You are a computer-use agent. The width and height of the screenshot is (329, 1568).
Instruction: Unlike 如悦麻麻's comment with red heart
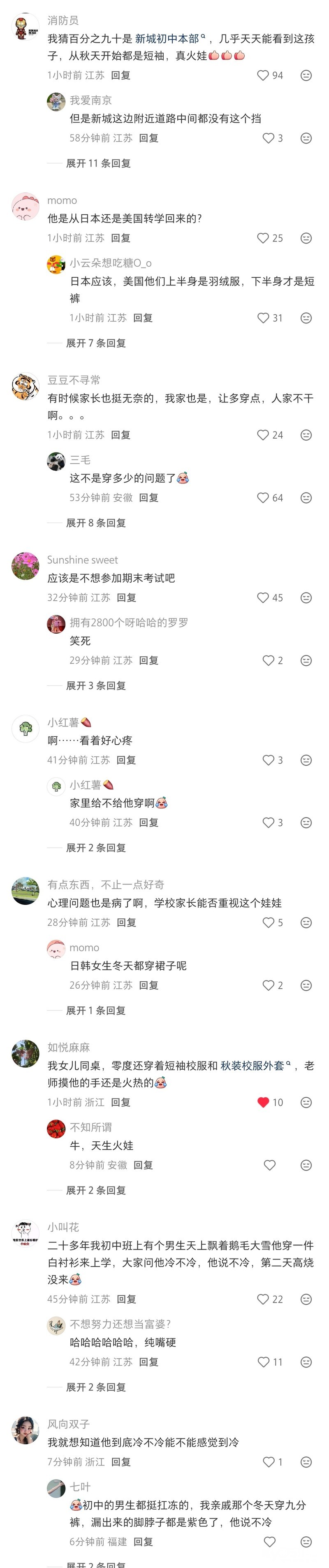tap(263, 1102)
